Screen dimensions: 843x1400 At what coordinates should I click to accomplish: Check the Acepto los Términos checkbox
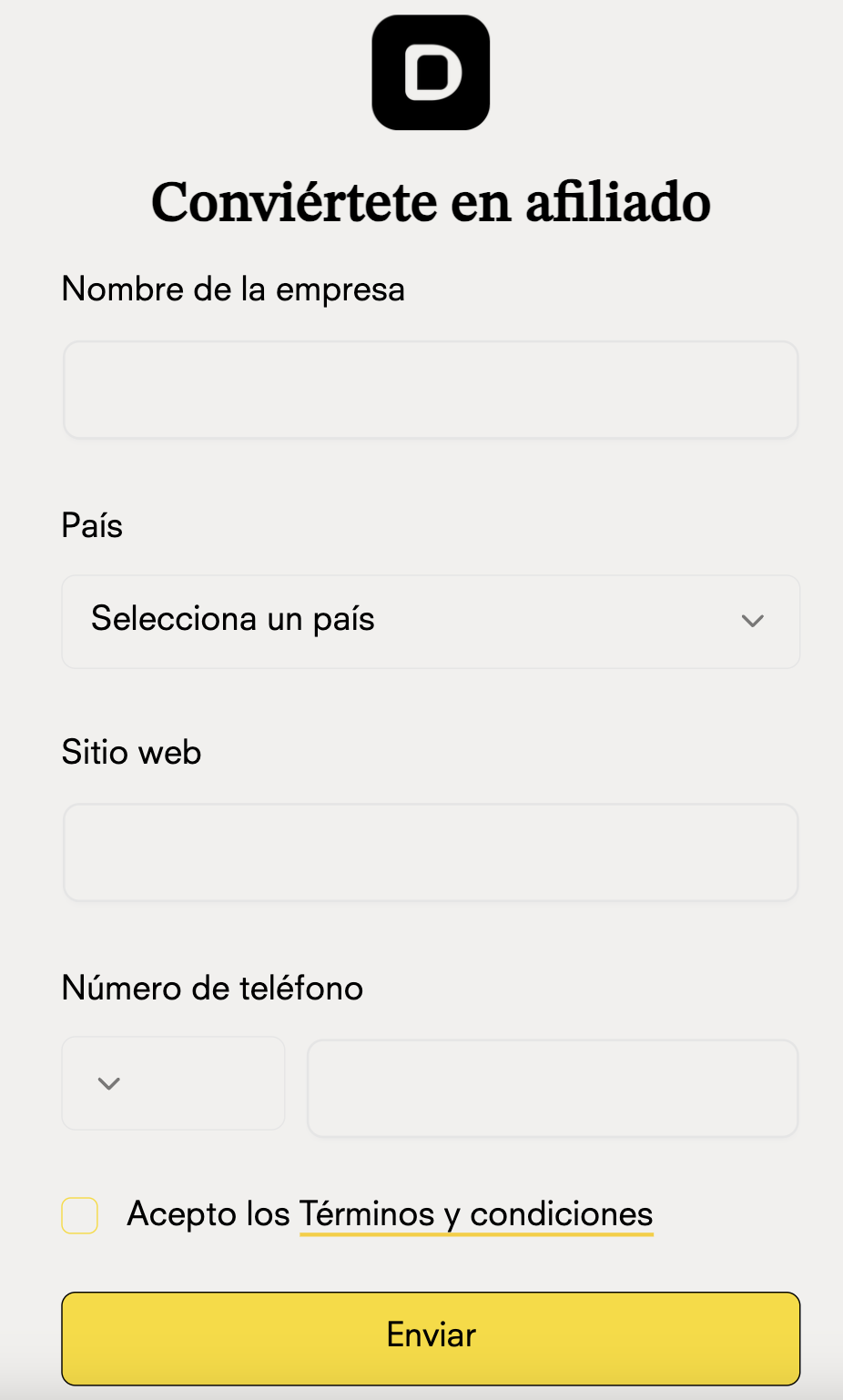tap(80, 1215)
